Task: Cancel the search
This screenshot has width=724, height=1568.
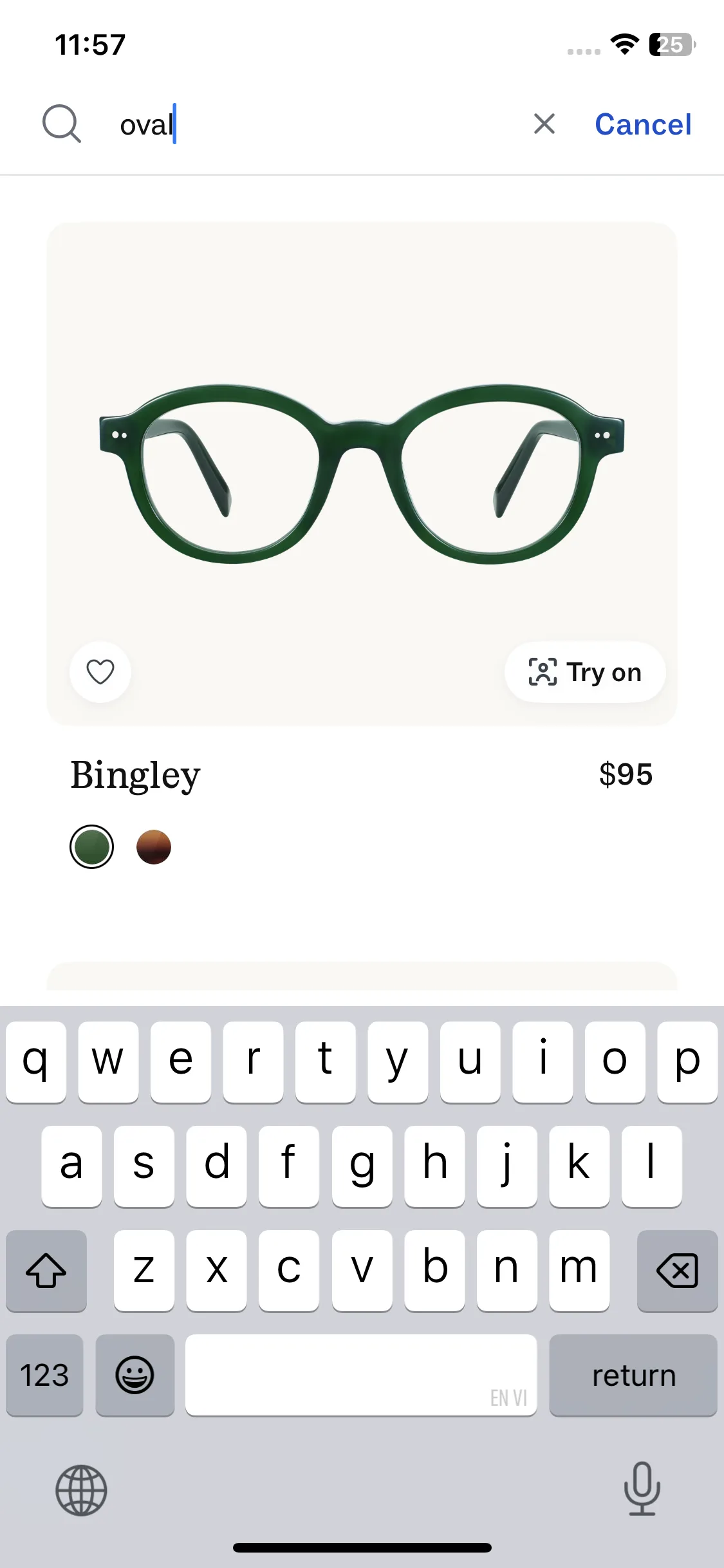Action: tap(643, 124)
